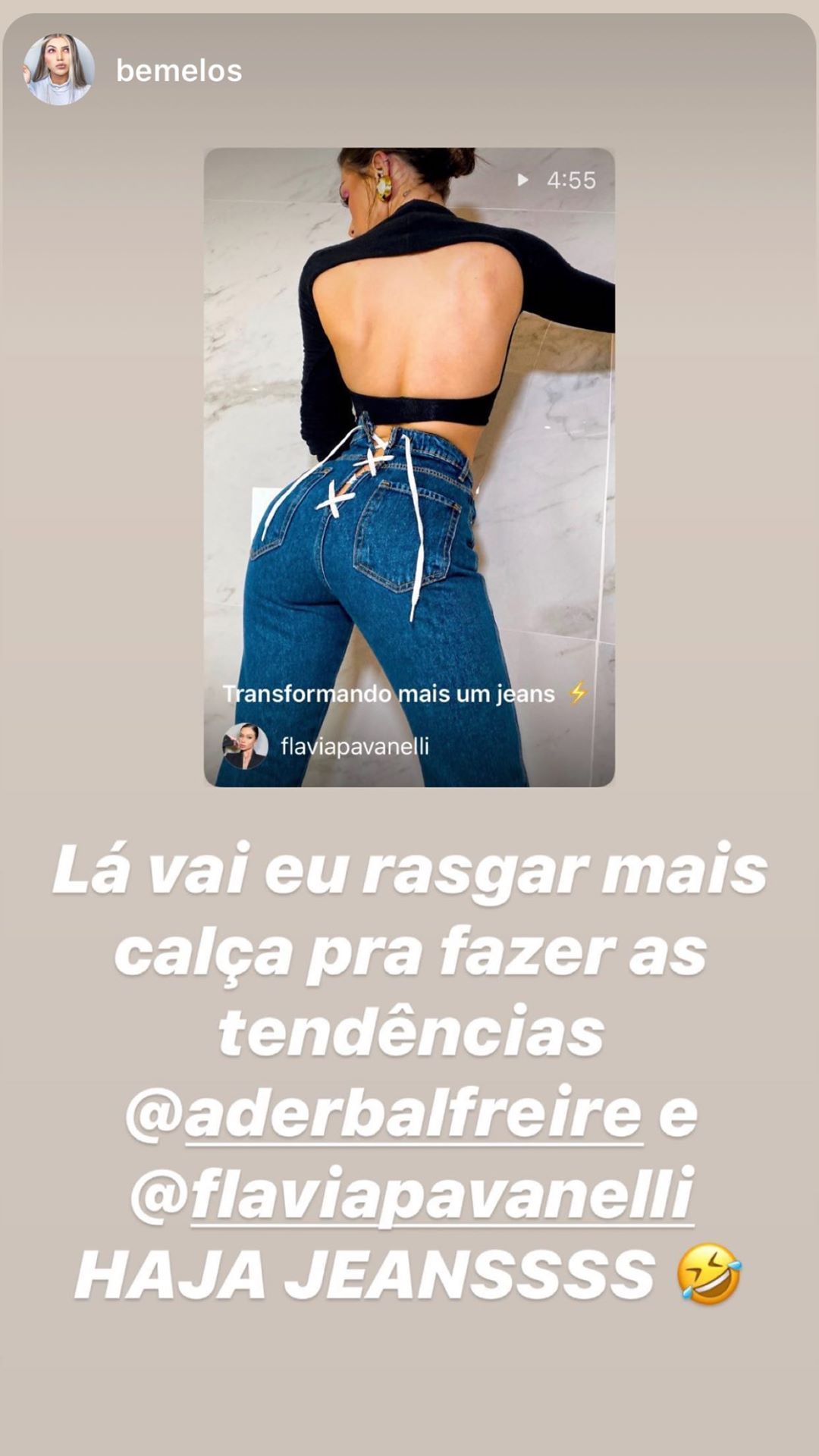Screen dimensions: 819x1456
Task: Open the bemelos profile picture
Action: (59, 70)
